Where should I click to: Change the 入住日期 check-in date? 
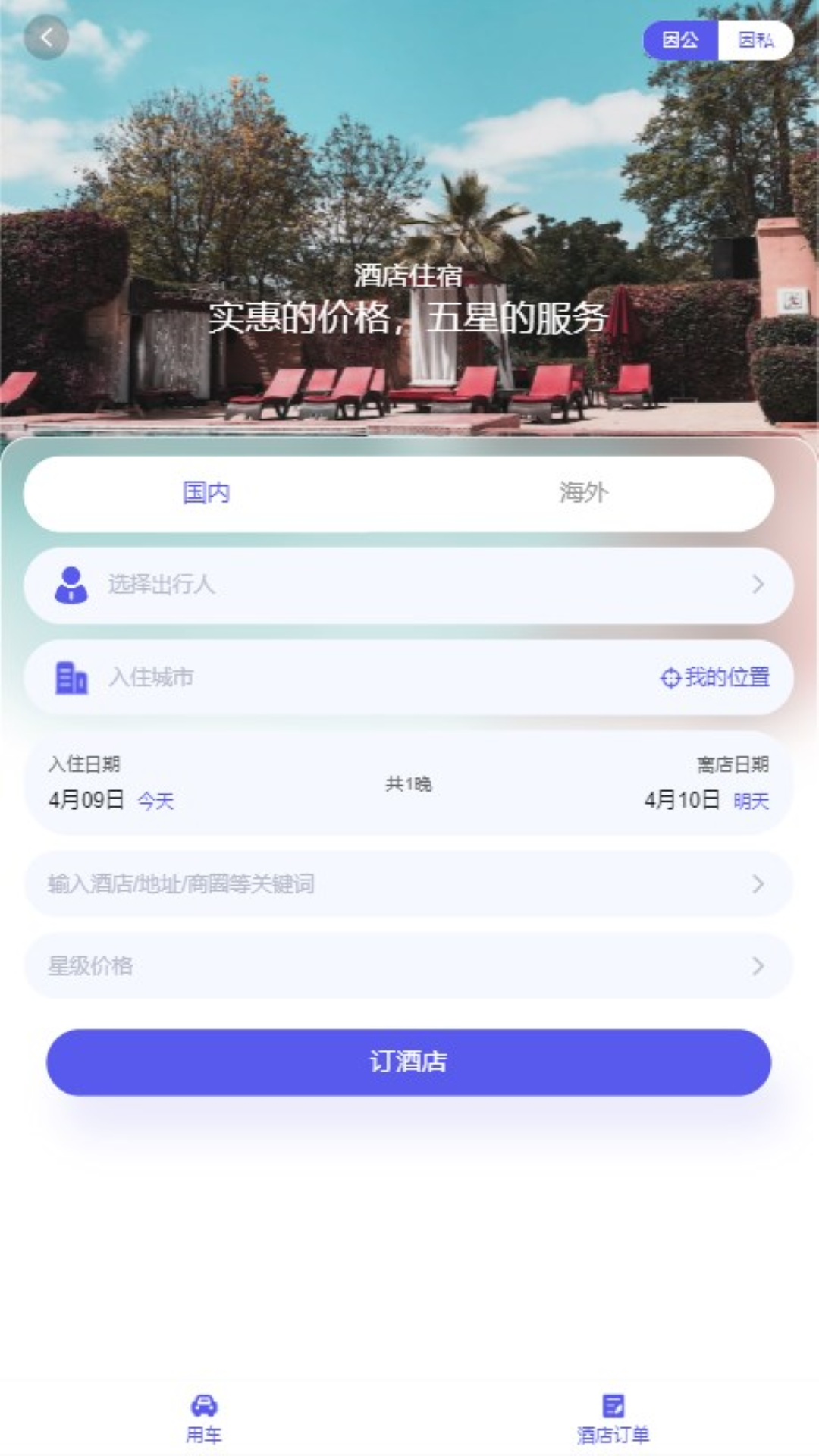pyautogui.click(x=111, y=785)
